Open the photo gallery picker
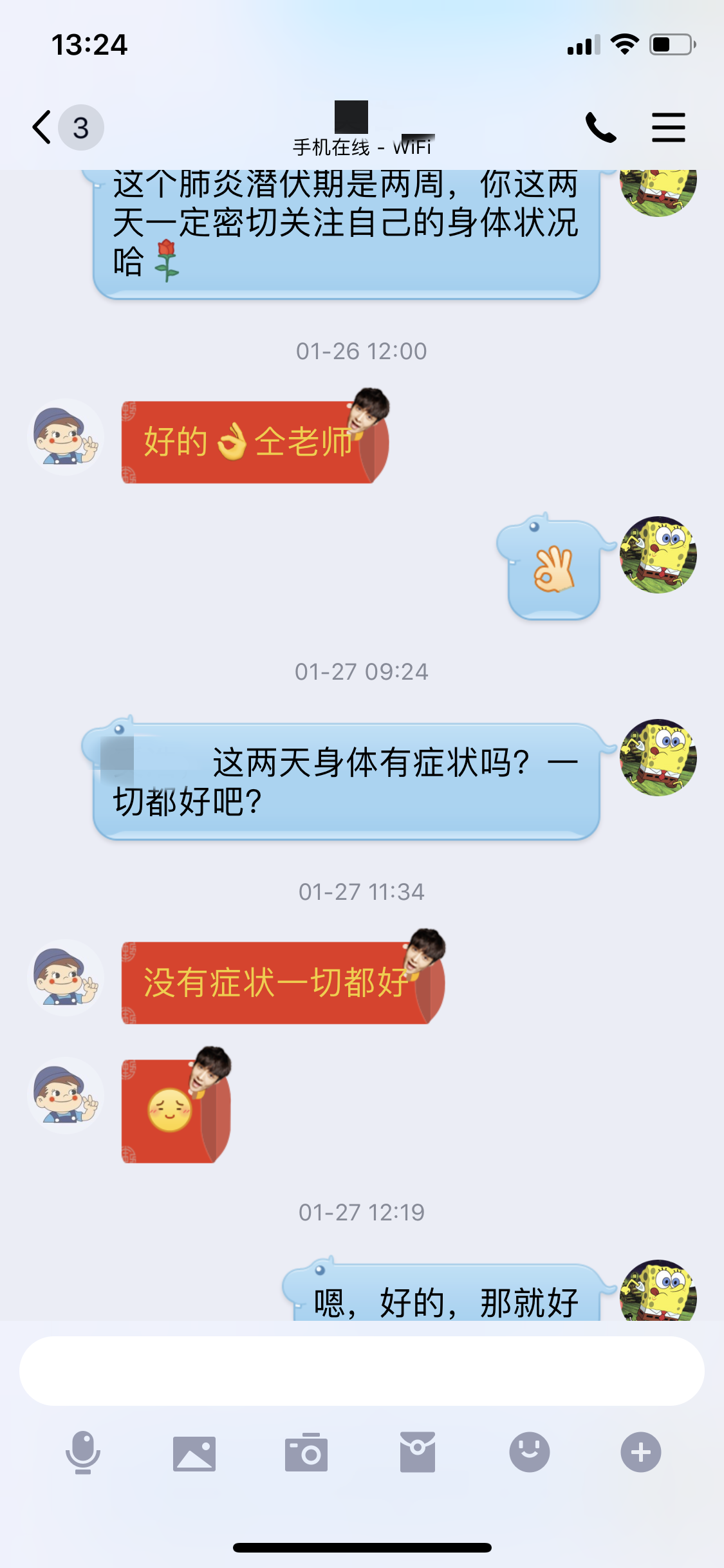The image size is (724, 1568). (x=194, y=1453)
